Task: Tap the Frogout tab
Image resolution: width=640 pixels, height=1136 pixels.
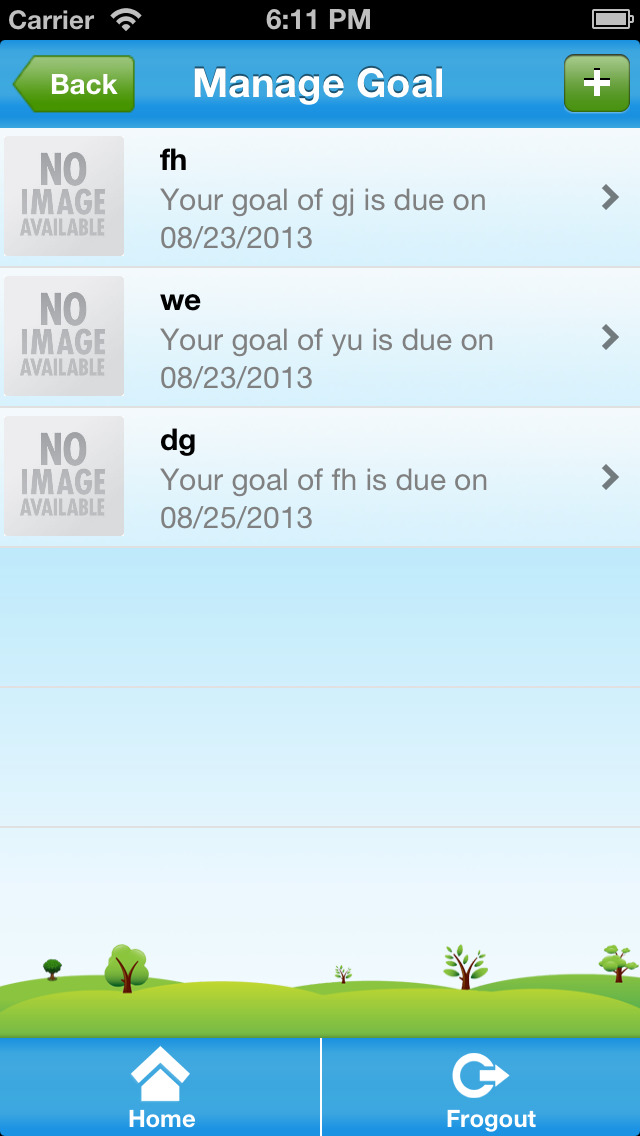Action: pyautogui.click(x=481, y=1087)
